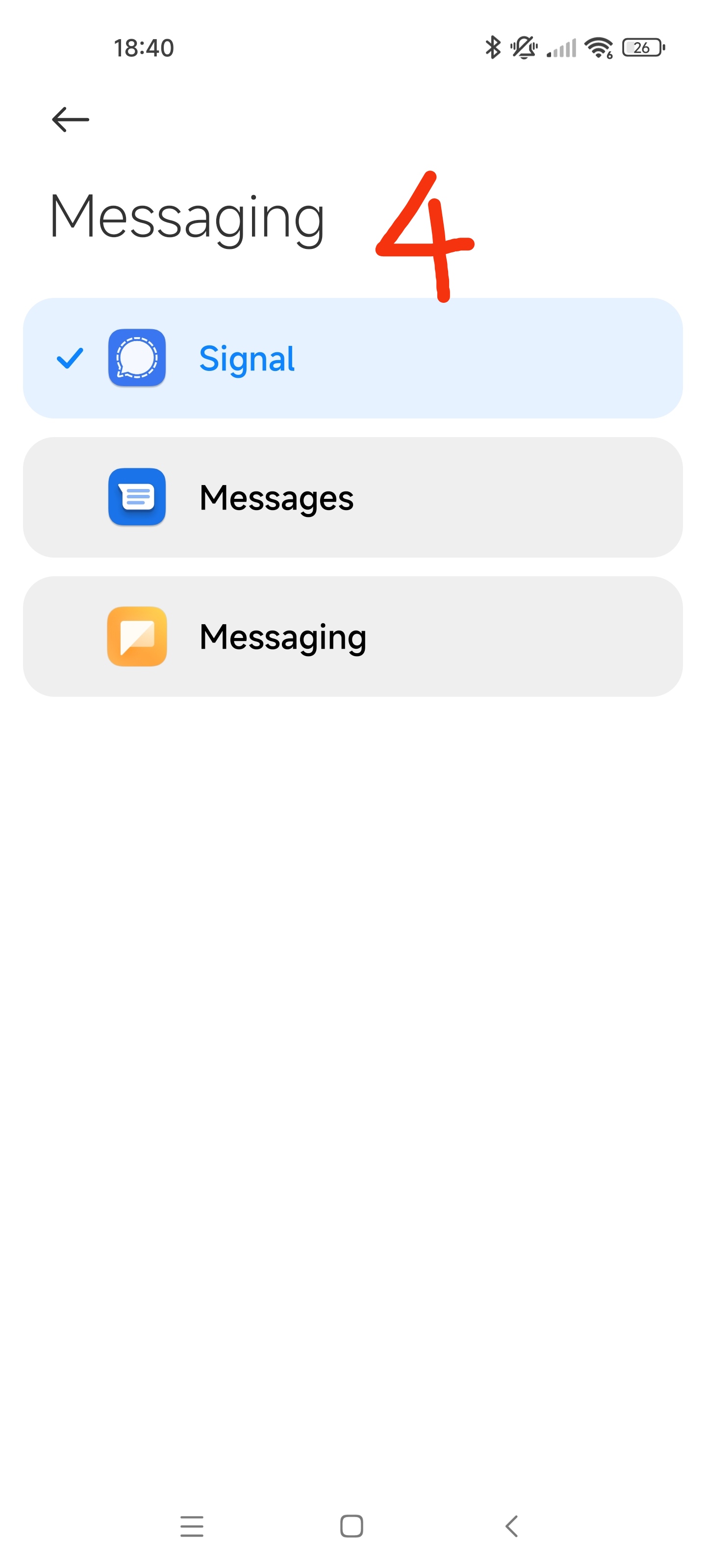Choose Messages as the default app
This screenshot has width=706, height=1568.
click(x=353, y=497)
